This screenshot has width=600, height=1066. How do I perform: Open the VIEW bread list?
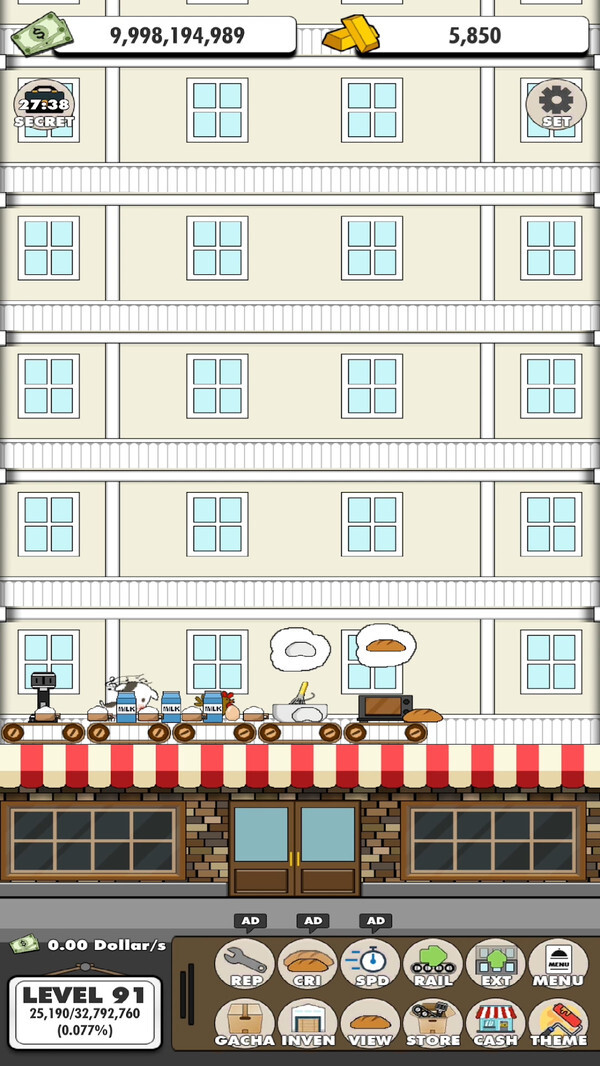pyautogui.click(x=371, y=1023)
